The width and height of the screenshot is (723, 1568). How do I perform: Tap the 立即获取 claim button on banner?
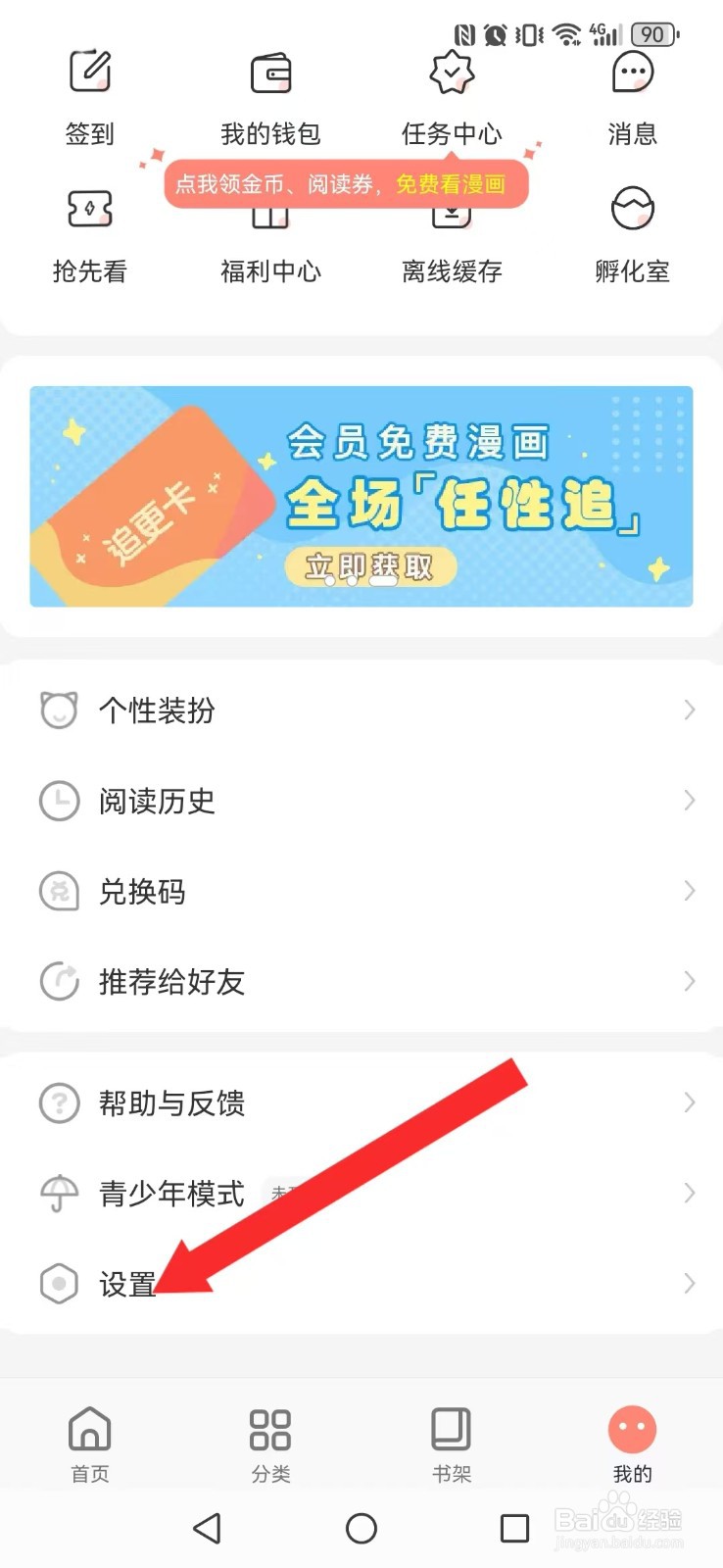368,566
